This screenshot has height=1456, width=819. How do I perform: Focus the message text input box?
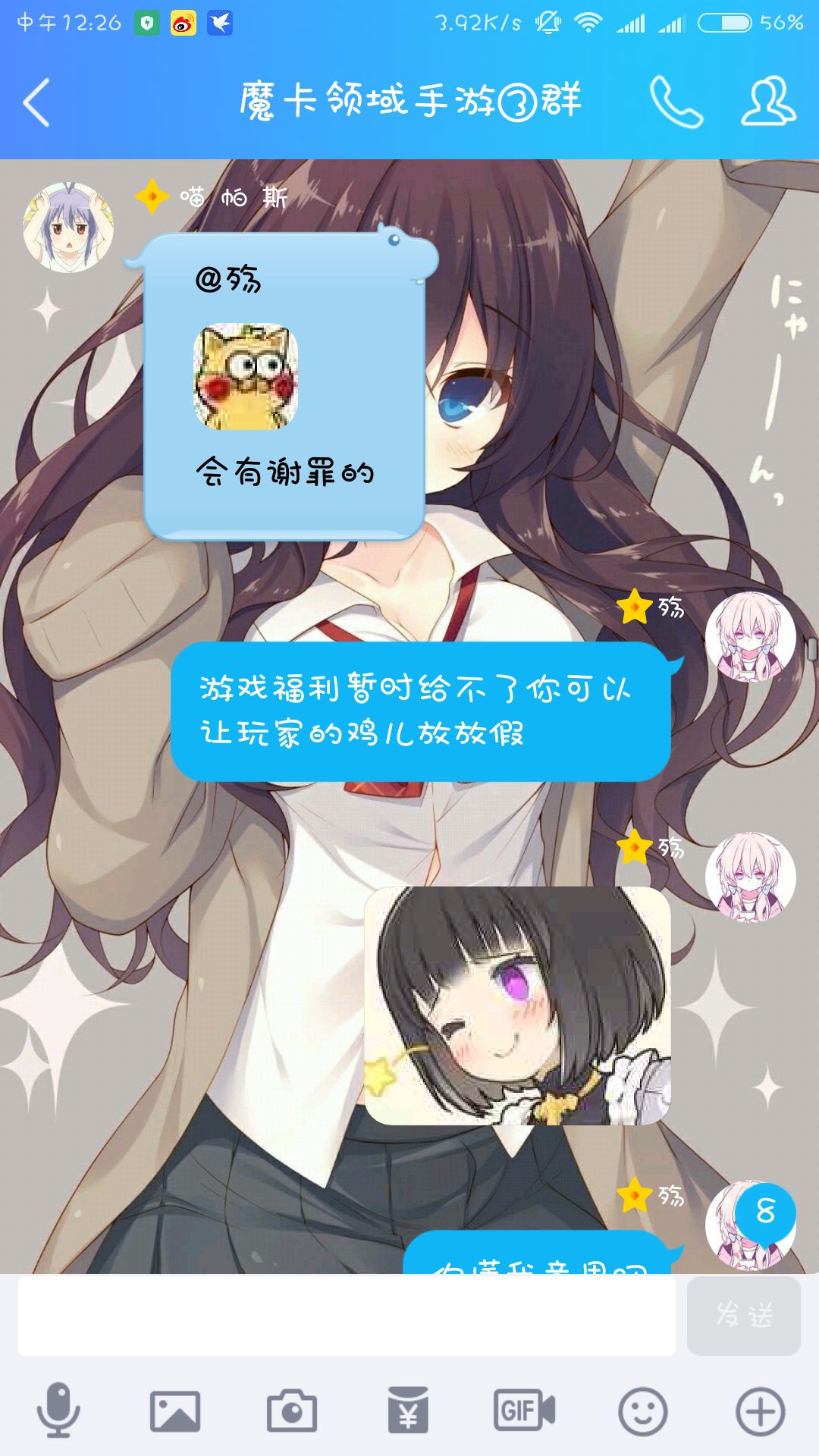[x=347, y=1316]
